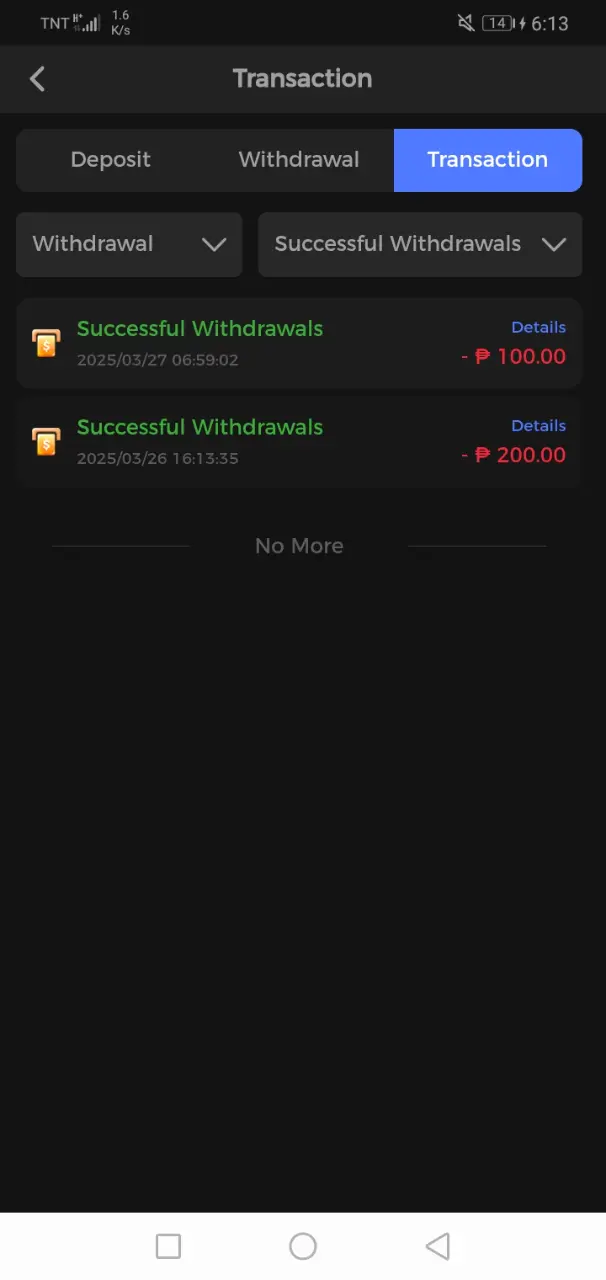Tap the system home button

(x=303, y=1246)
